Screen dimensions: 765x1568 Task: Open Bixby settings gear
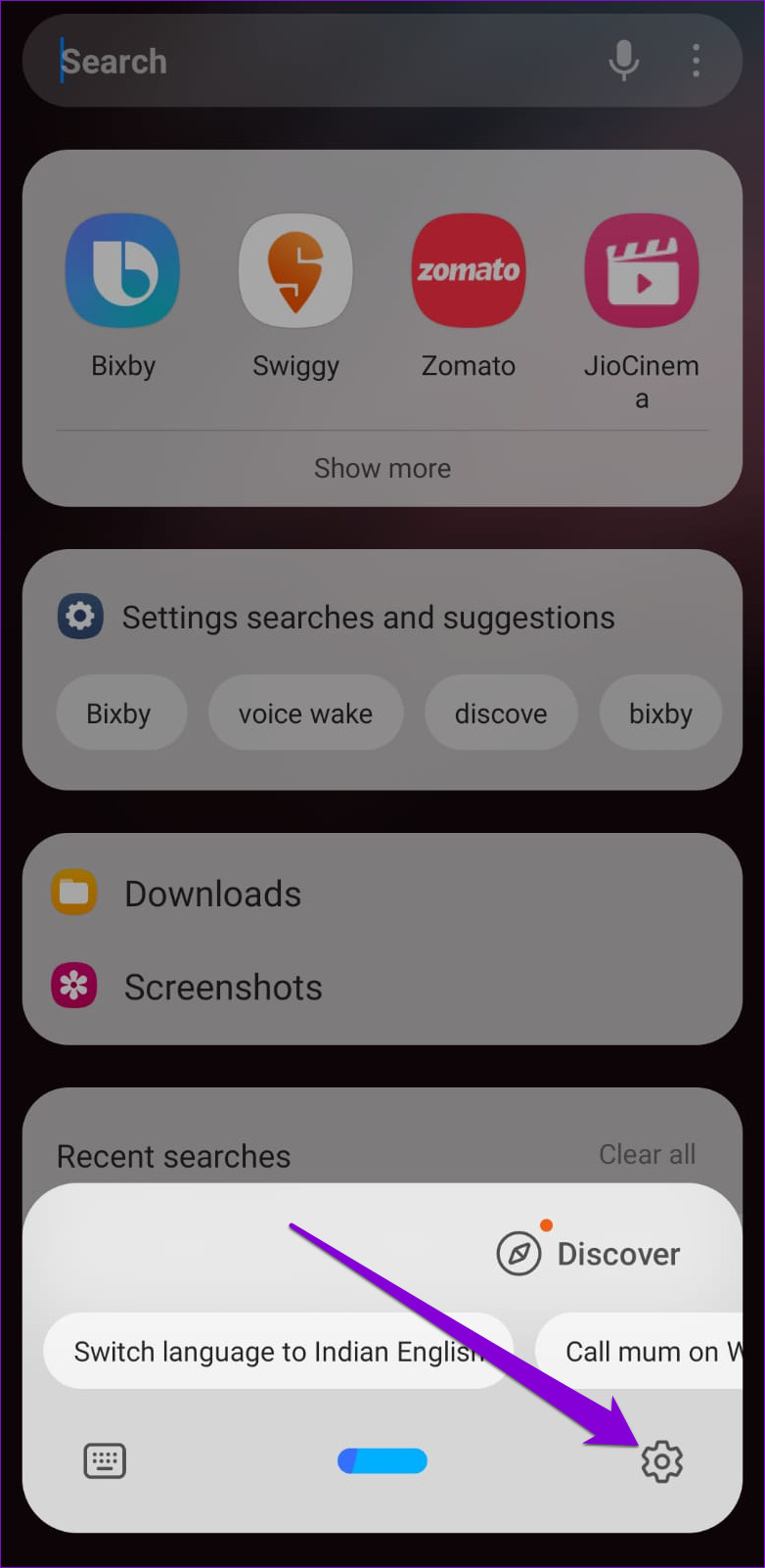pyautogui.click(x=661, y=1461)
